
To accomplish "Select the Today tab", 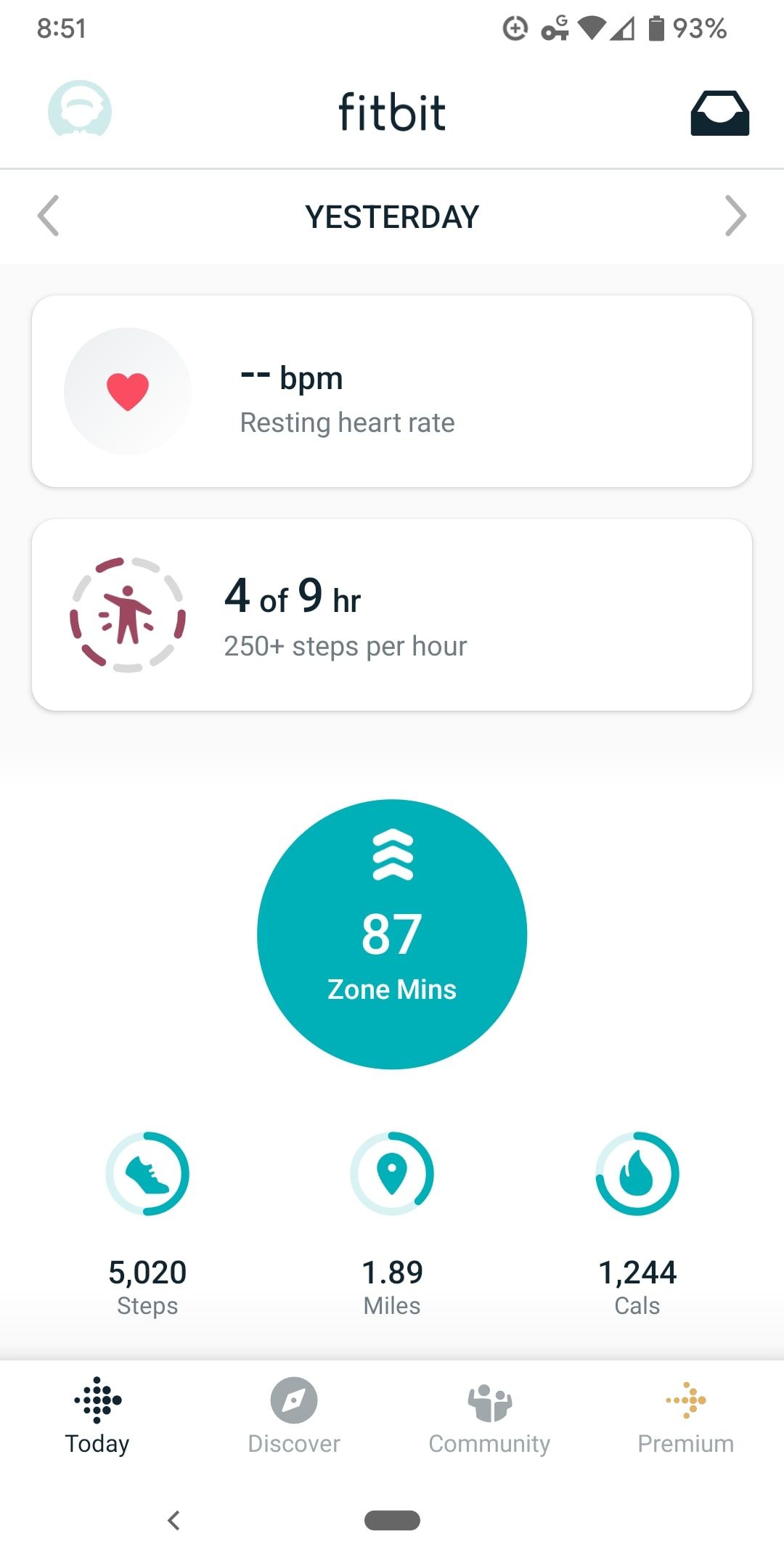I will (x=97, y=1416).
